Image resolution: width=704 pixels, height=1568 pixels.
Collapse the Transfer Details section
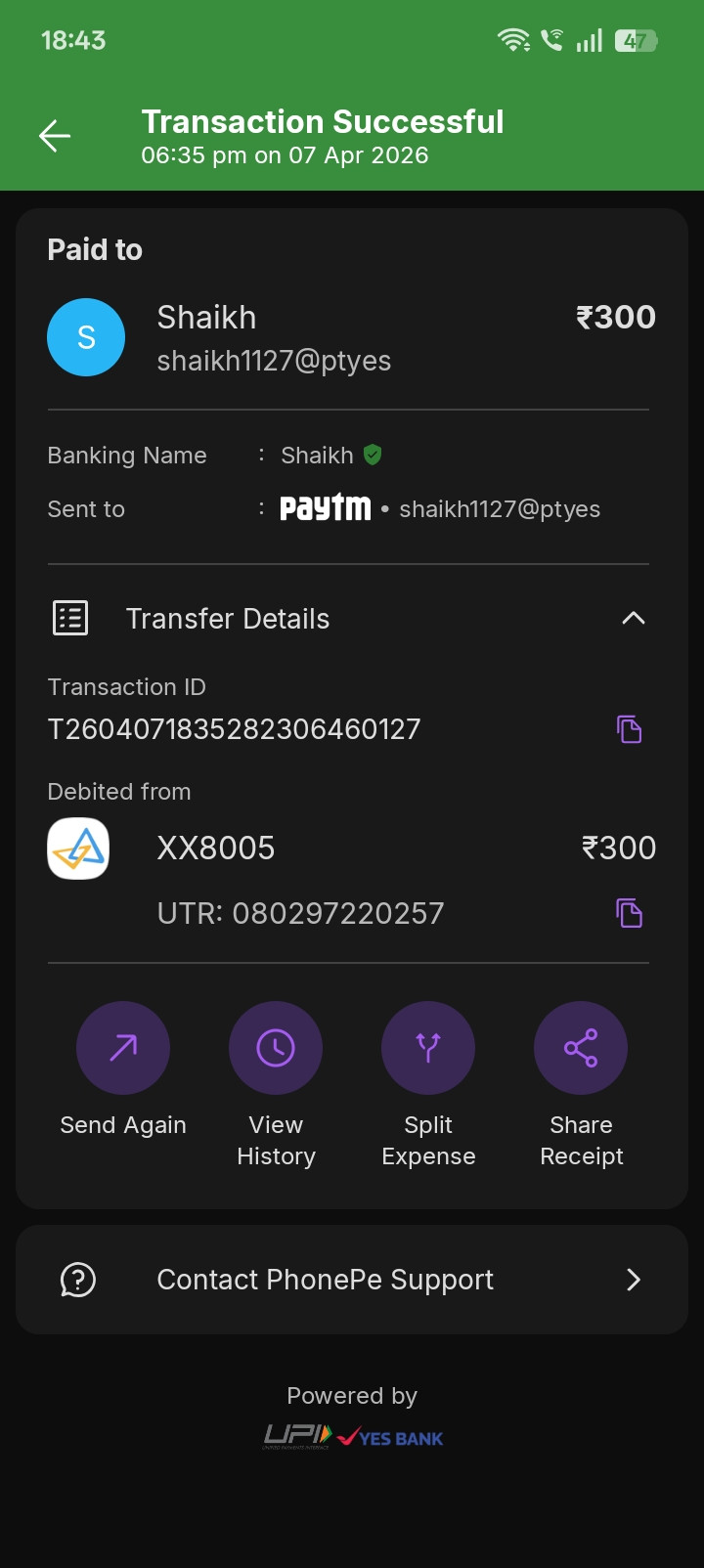point(633,618)
